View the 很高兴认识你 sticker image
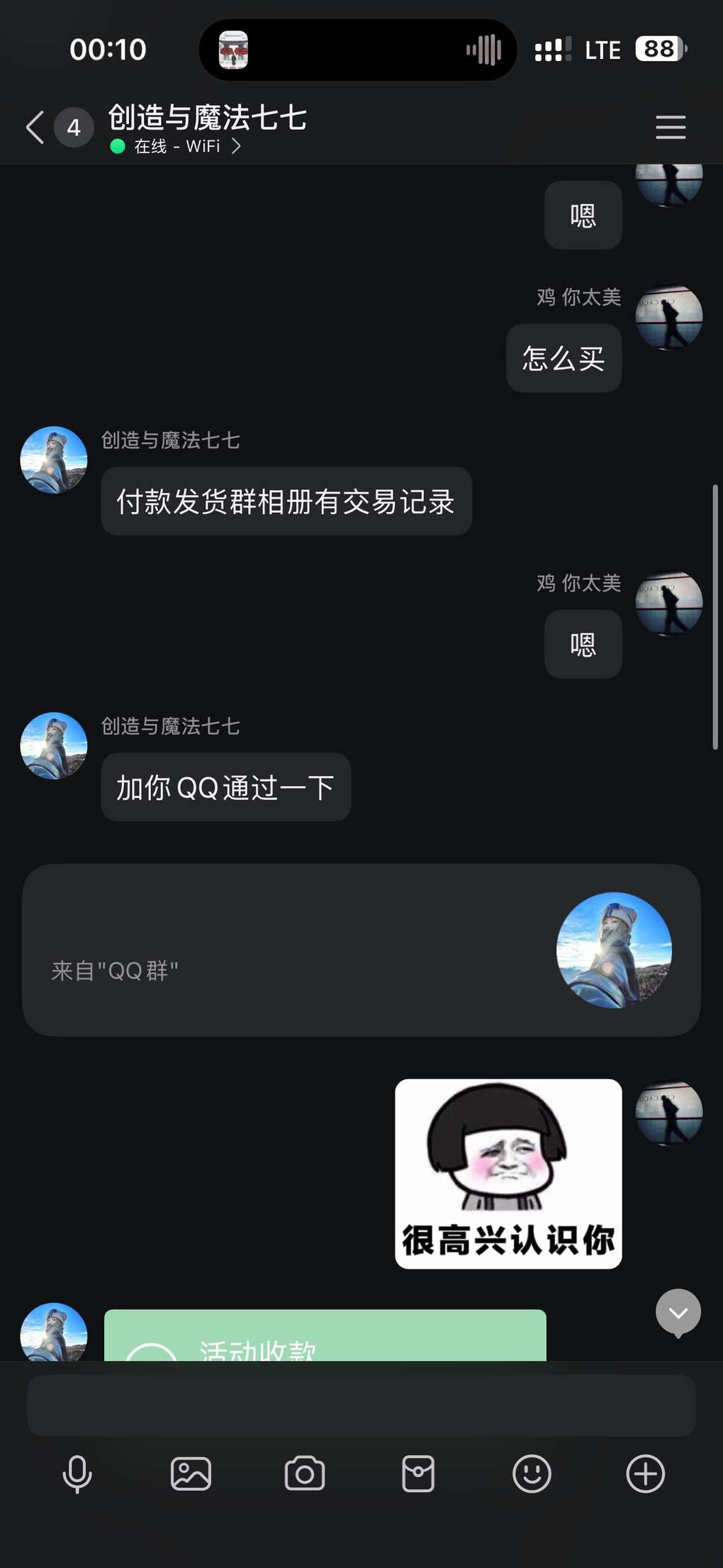 (508, 1174)
